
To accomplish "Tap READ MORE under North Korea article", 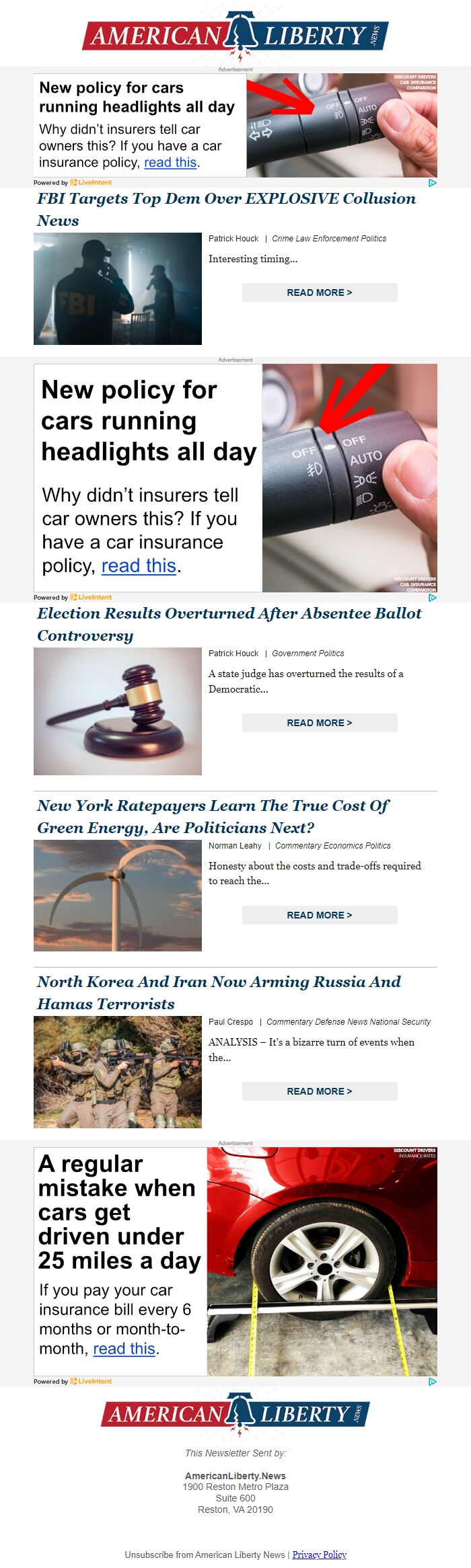I will click(x=319, y=1091).
